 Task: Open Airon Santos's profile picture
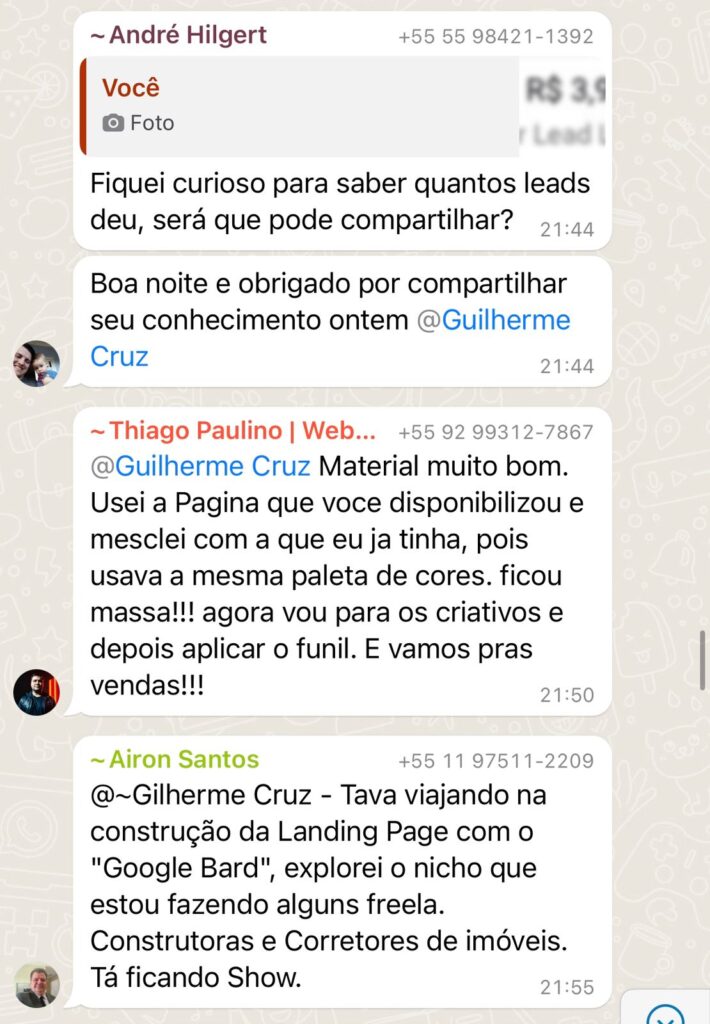pyautogui.click(x=36, y=984)
